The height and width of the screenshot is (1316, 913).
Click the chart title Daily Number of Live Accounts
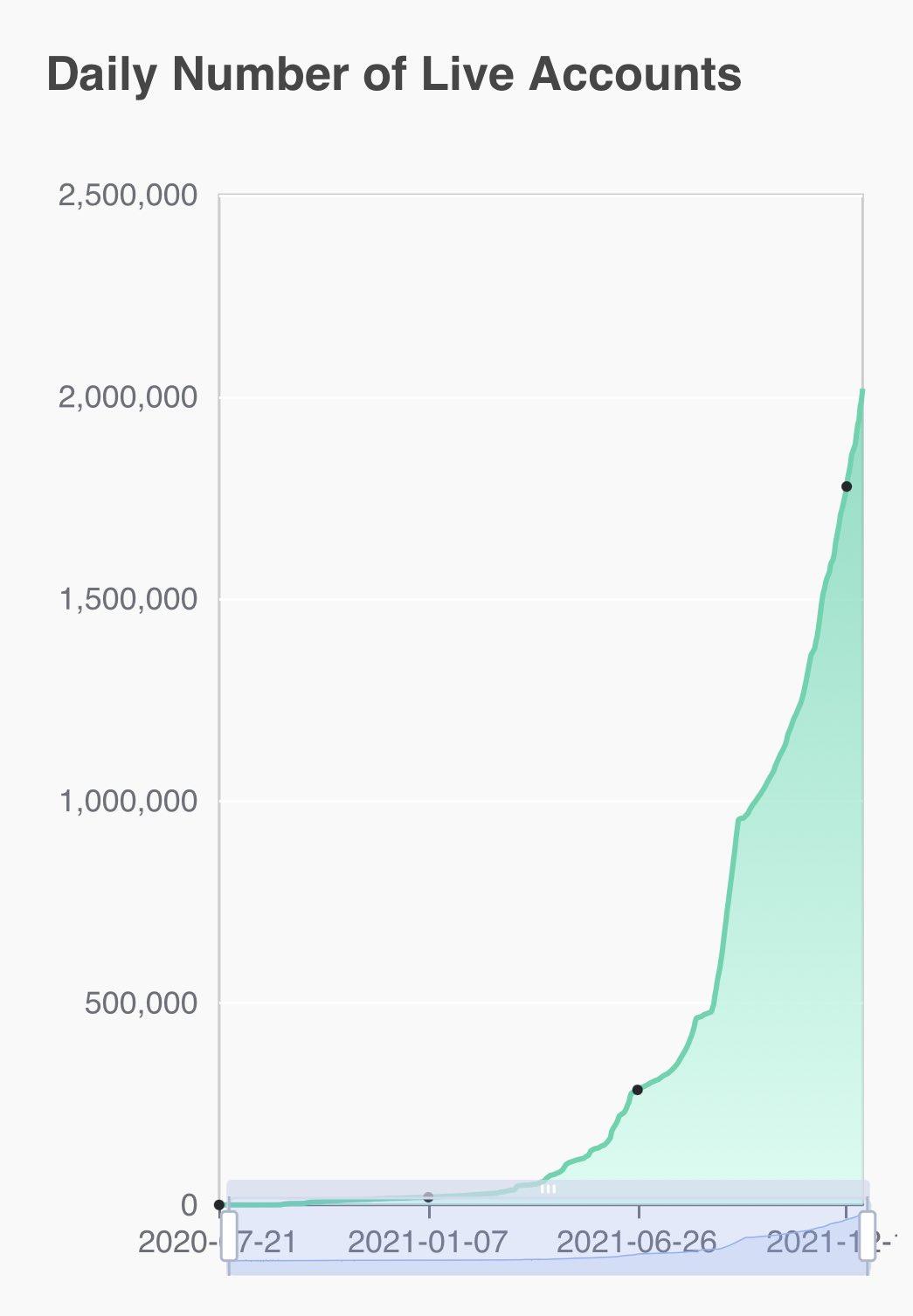coord(395,75)
